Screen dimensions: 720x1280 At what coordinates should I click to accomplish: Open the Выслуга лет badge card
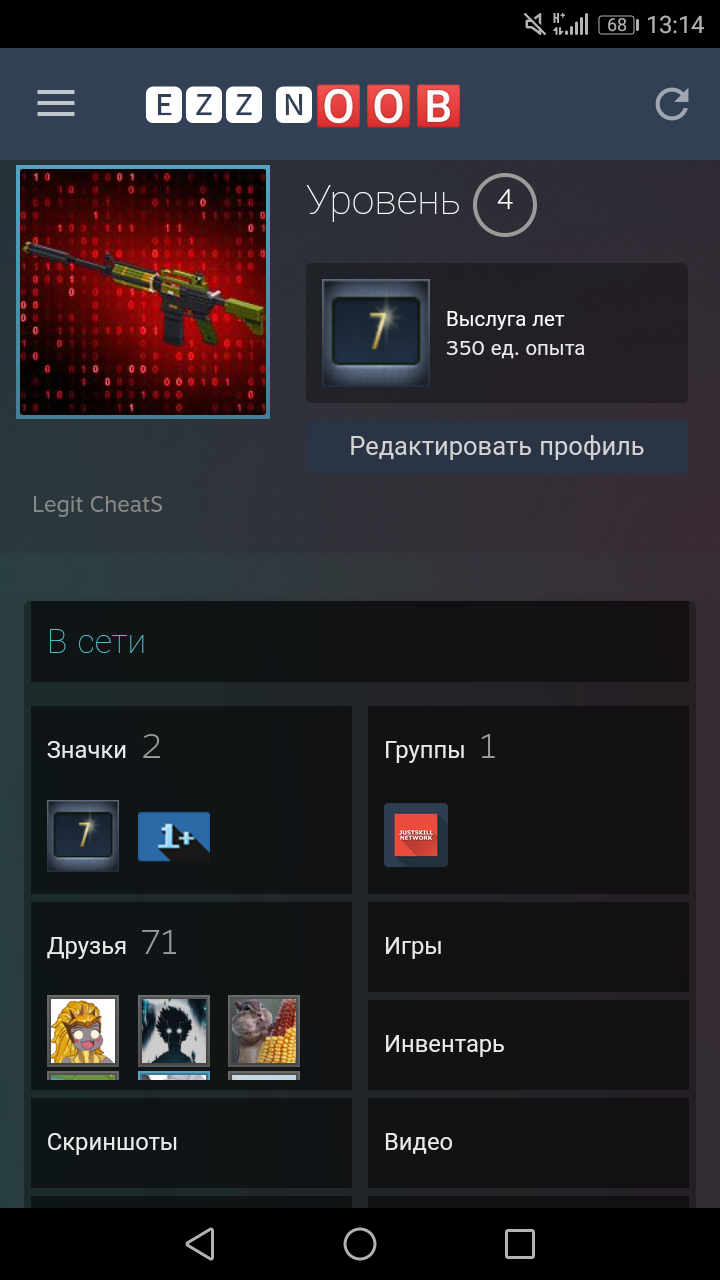pyautogui.click(x=496, y=333)
